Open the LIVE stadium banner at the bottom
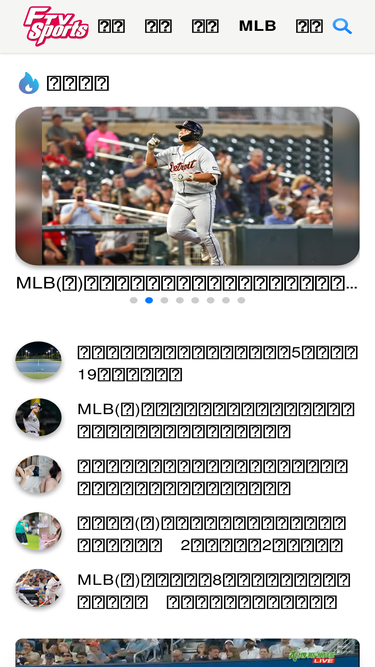Image resolution: width=375 pixels, height=667 pixels. 188,653
